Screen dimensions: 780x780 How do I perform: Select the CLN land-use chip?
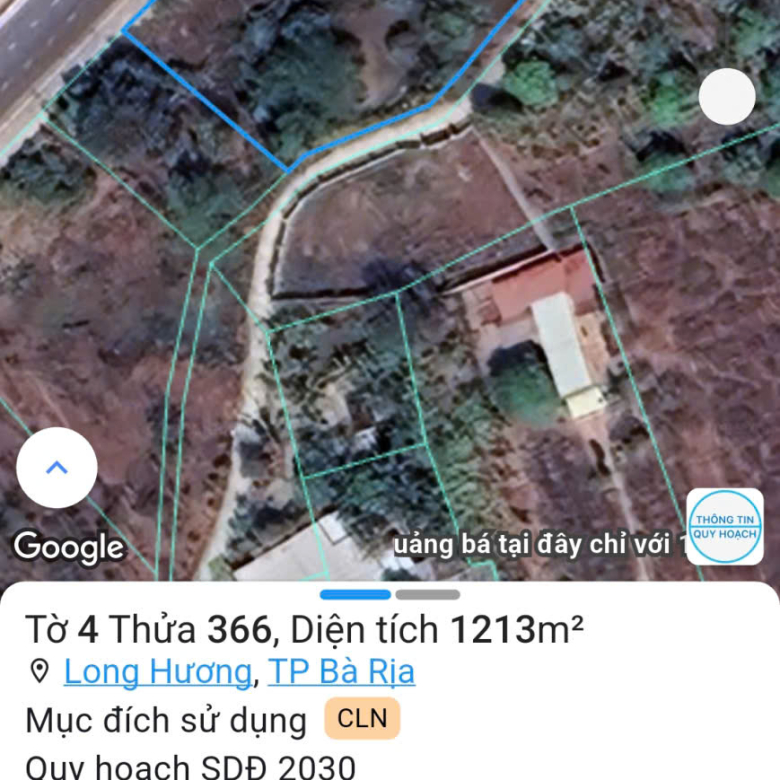click(362, 718)
